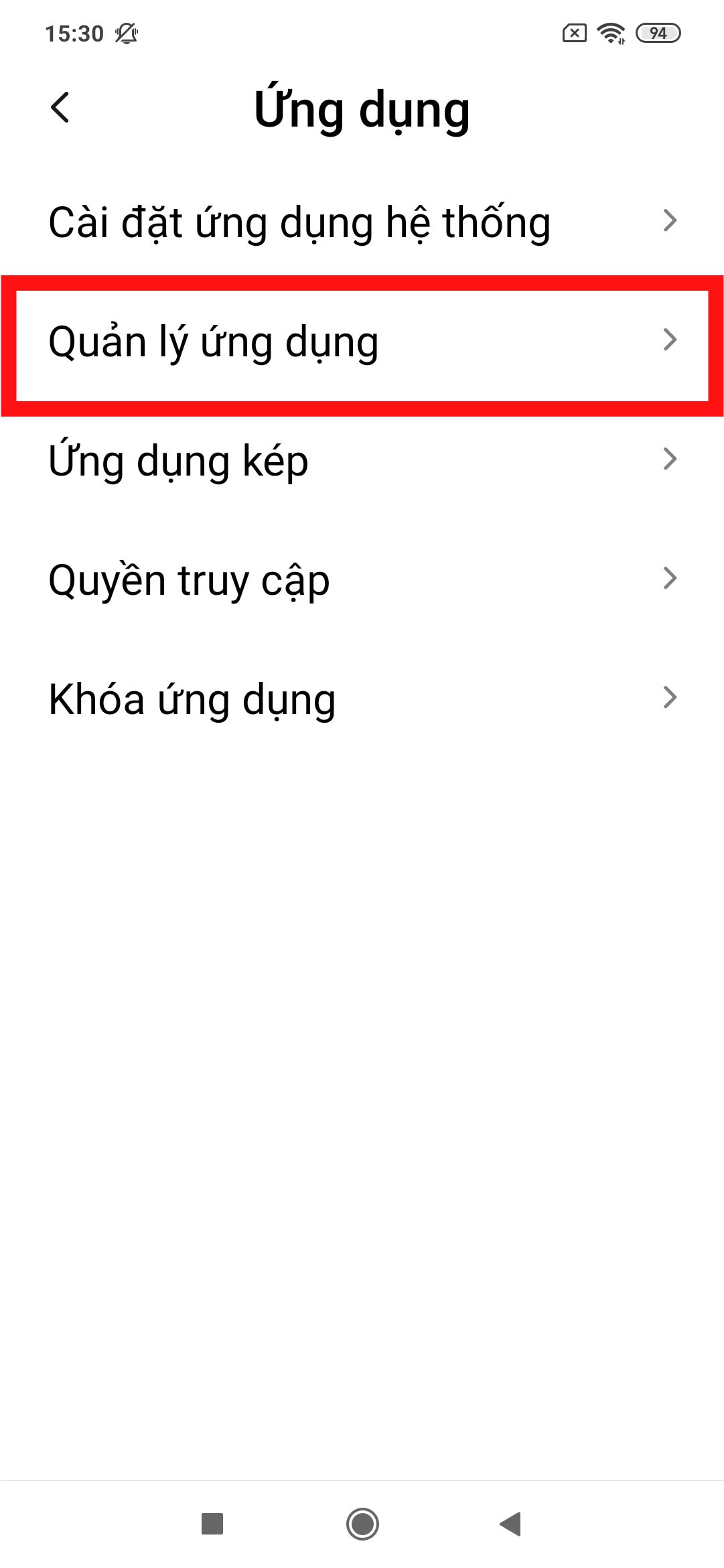Open Quản lý ứng dụng
The image size is (724, 1568).
click(x=362, y=342)
